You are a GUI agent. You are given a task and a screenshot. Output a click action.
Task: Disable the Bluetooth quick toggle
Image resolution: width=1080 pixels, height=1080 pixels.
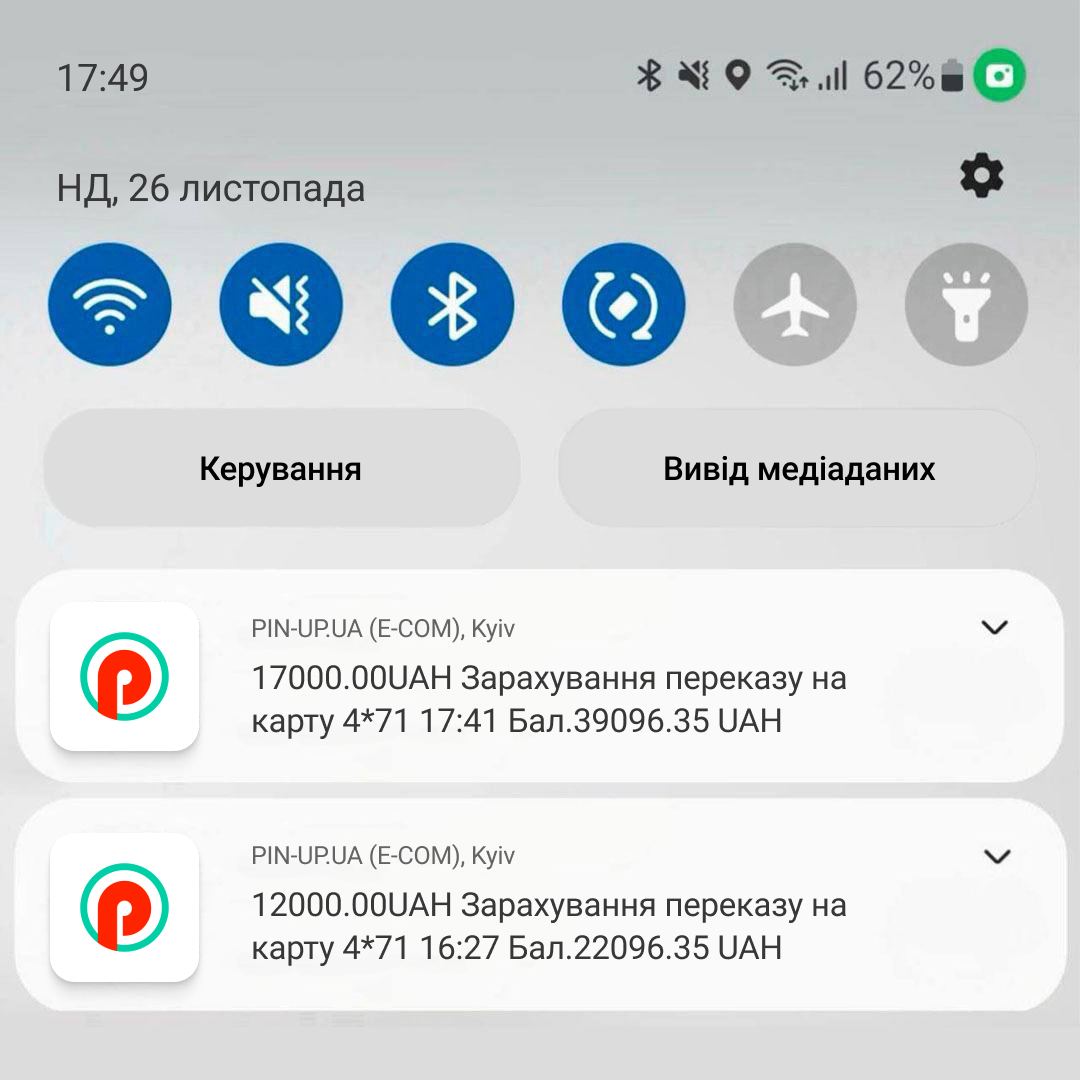pos(452,304)
